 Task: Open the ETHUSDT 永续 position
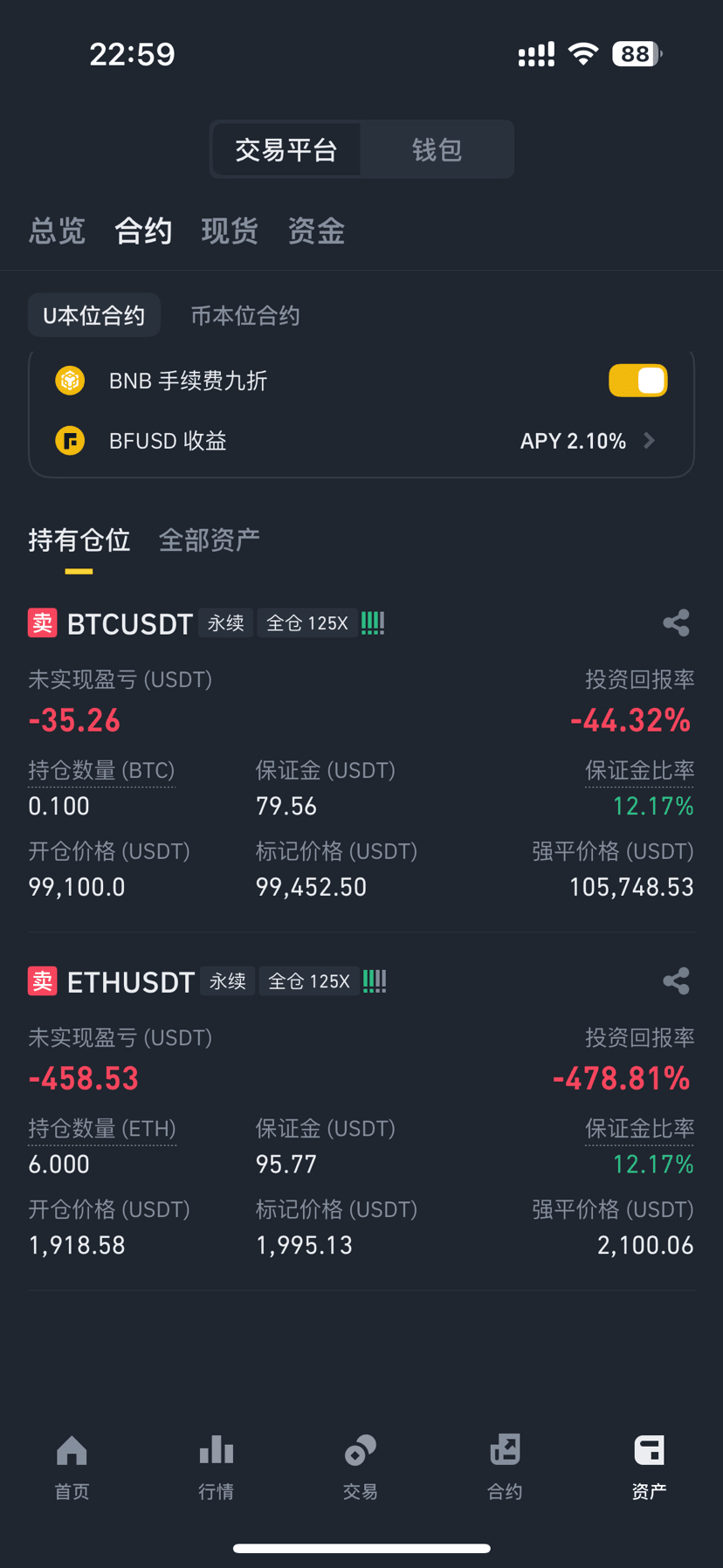(x=130, y=982)
